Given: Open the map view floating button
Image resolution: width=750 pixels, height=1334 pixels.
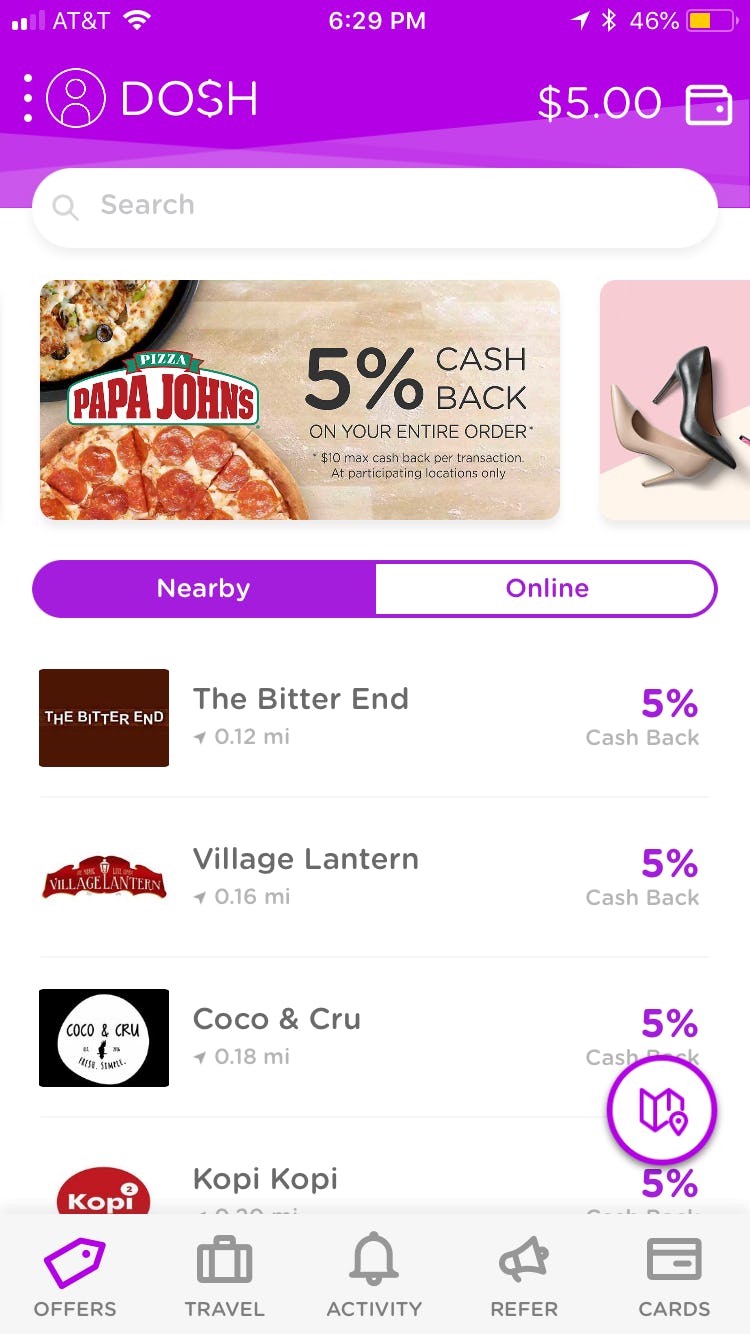Looking at the screenshot, I should point(661,1109).
